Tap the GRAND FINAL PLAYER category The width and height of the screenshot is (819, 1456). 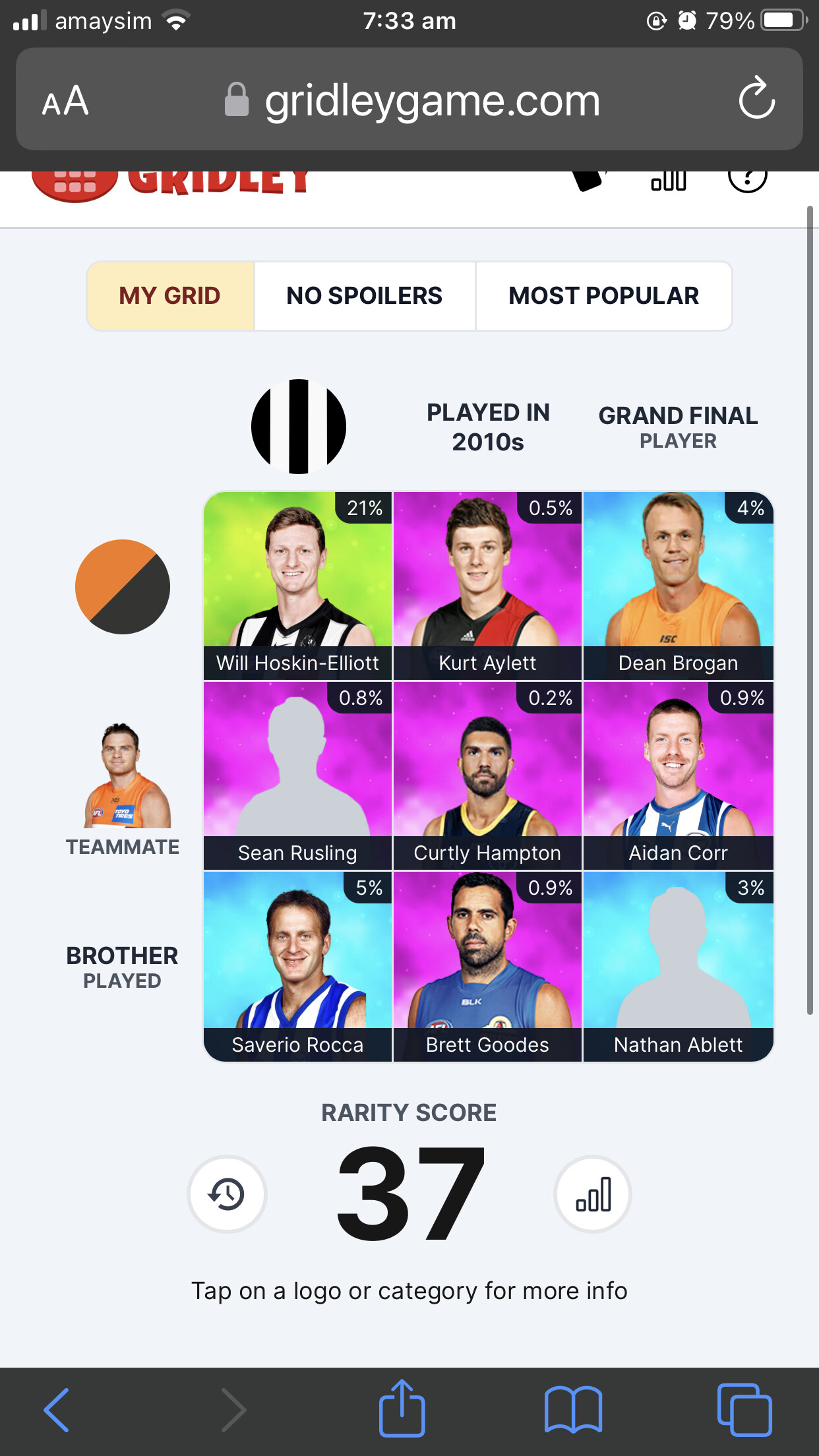678,427
